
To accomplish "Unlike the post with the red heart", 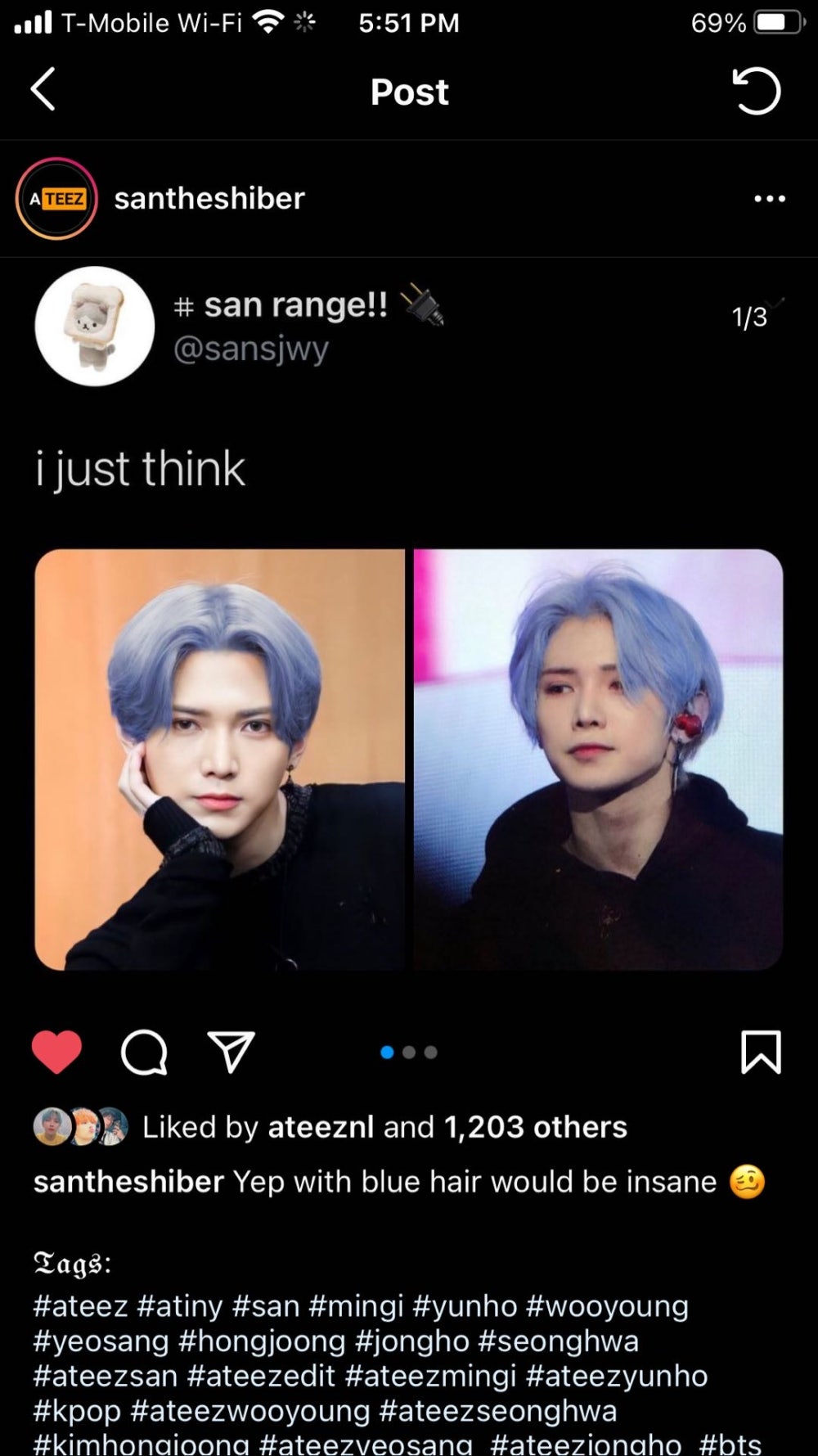I will 56,1052.
